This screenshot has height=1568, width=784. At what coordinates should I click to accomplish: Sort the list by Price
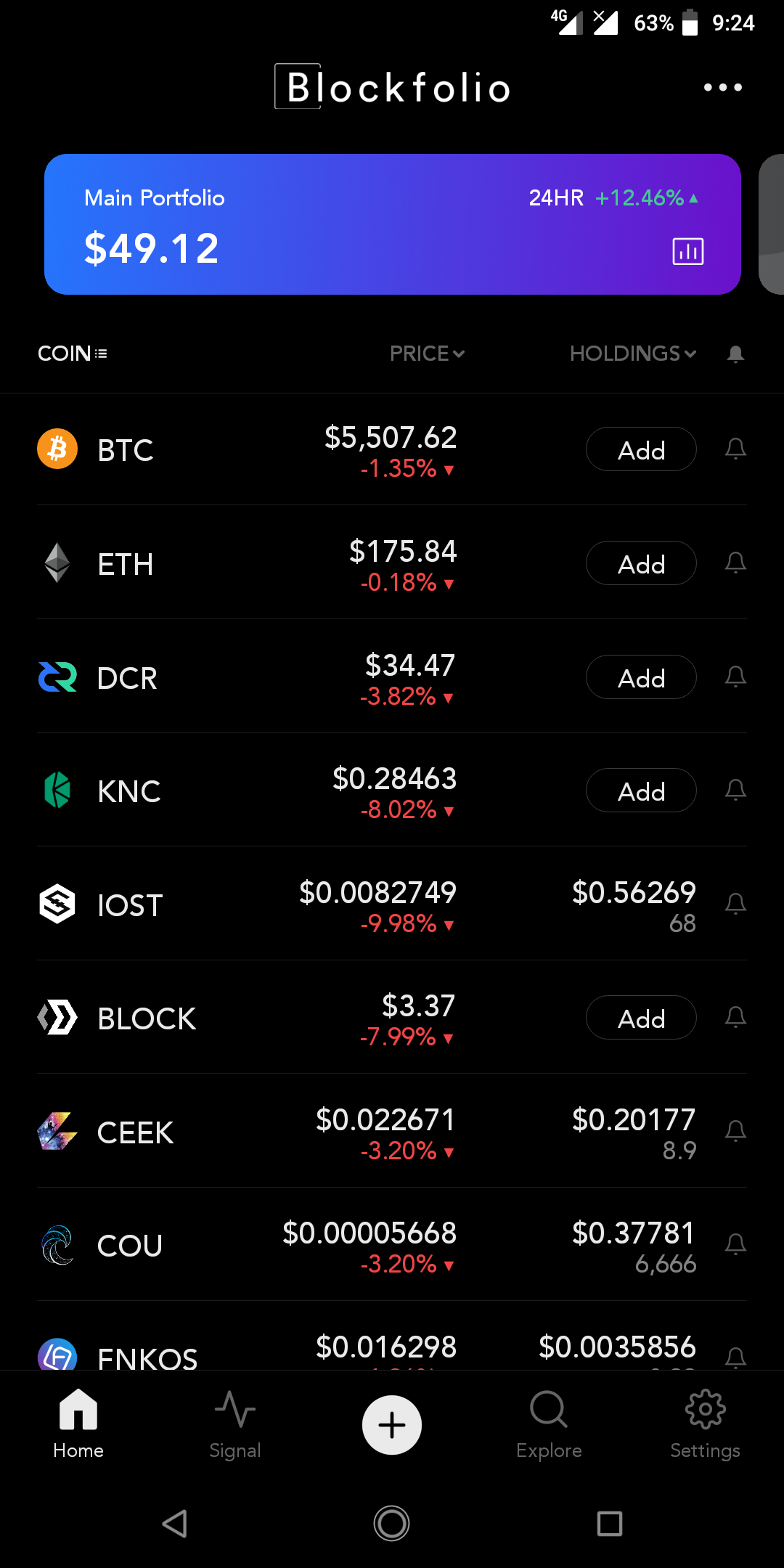[427, 354]
